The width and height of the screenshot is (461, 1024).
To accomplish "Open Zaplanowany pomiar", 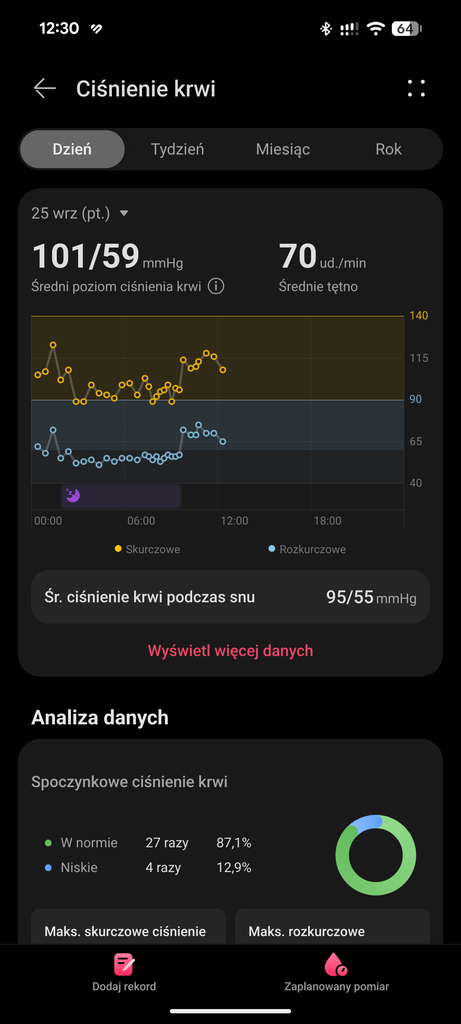I will 336,973.
